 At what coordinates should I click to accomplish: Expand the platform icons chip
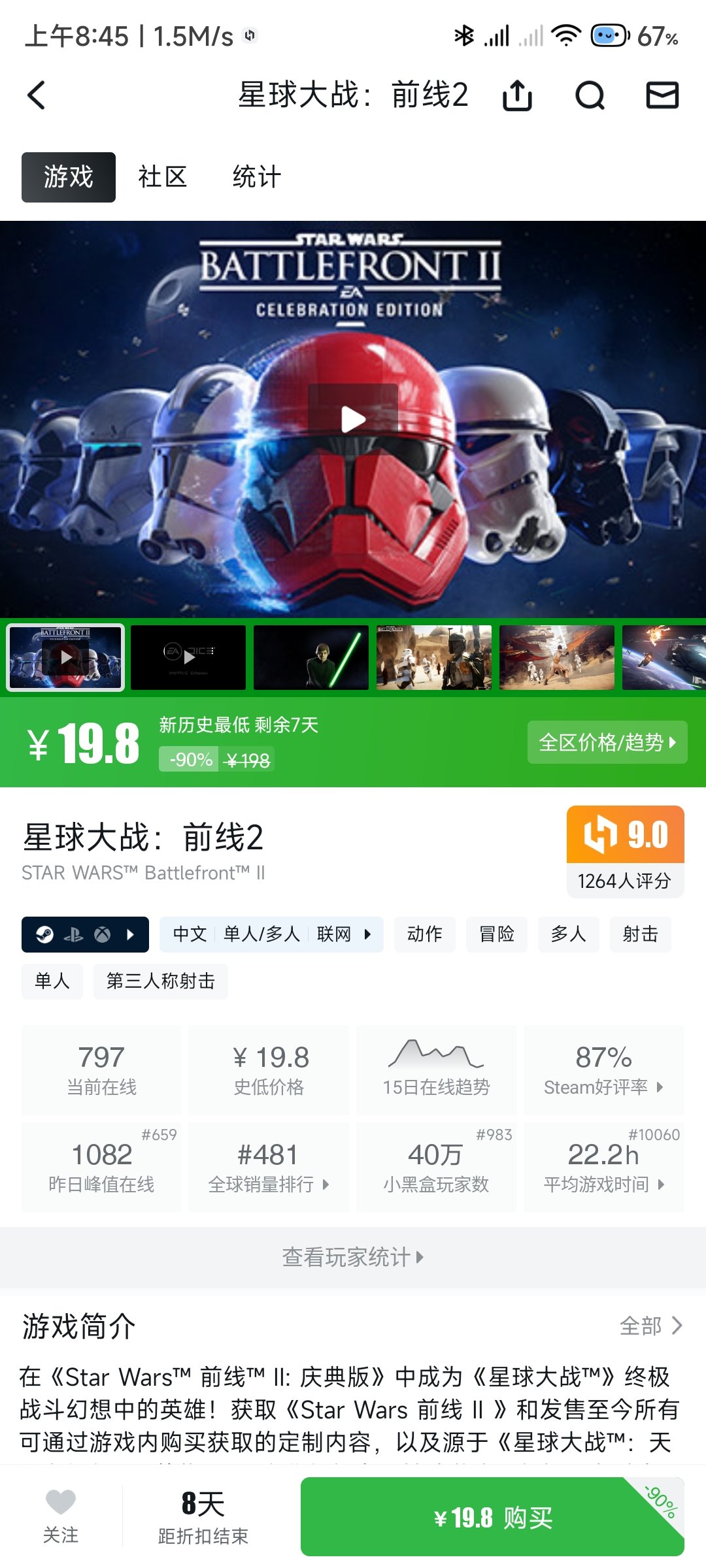click(85, 934)
